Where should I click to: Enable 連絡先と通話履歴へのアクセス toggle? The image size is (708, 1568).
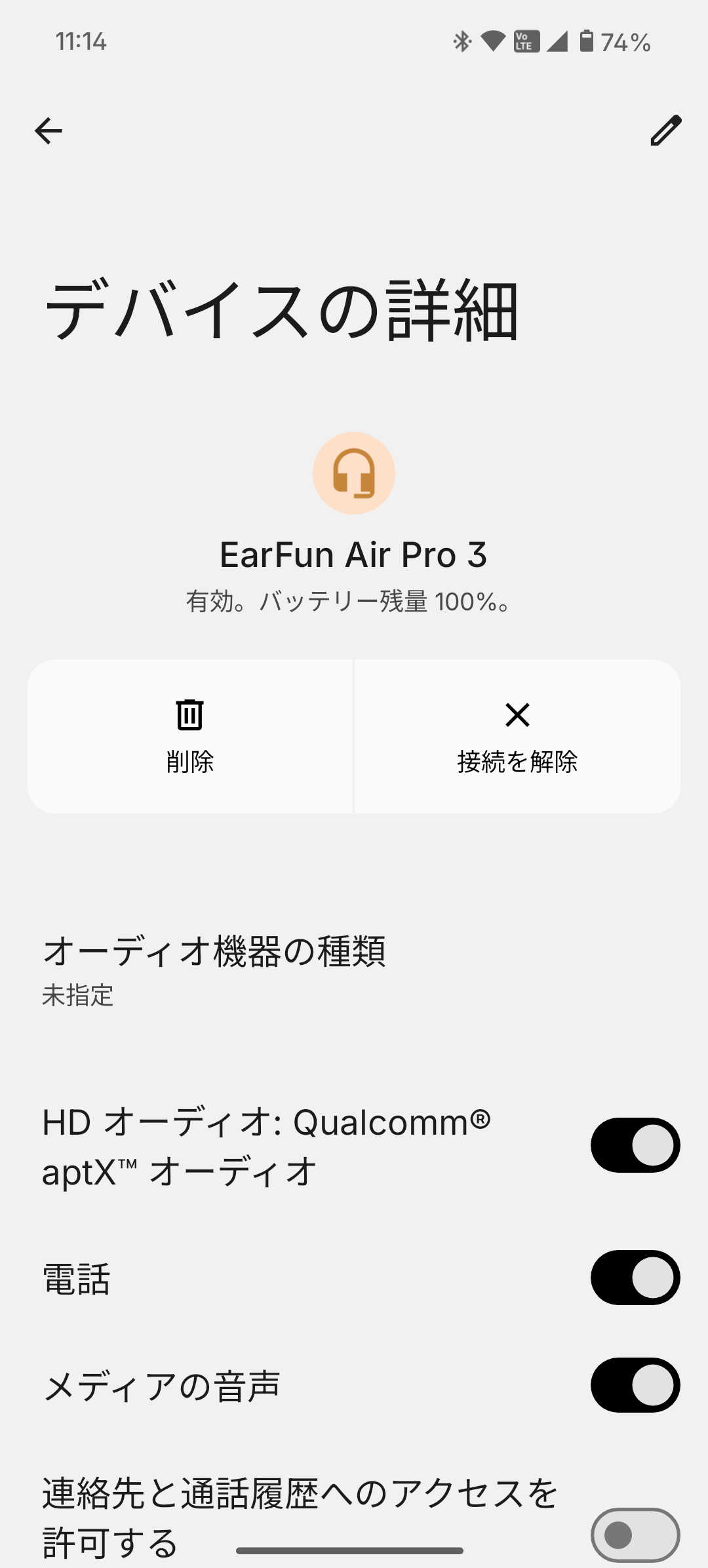pyautogui.click(x=635, y=1535)
